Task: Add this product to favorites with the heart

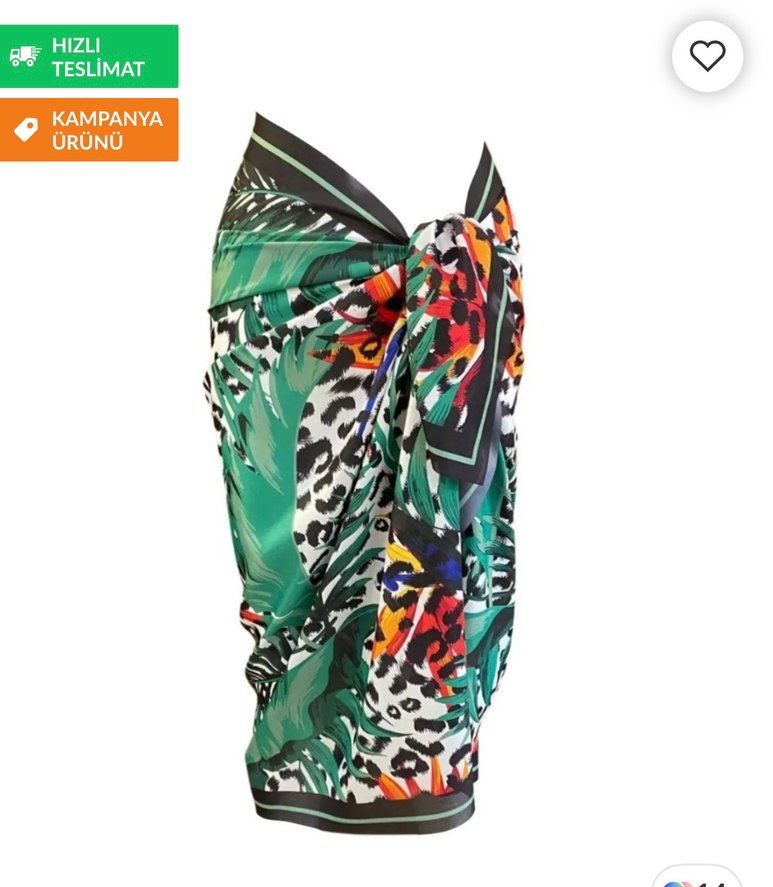Action: pyautogui.click(x=707, y=56)
